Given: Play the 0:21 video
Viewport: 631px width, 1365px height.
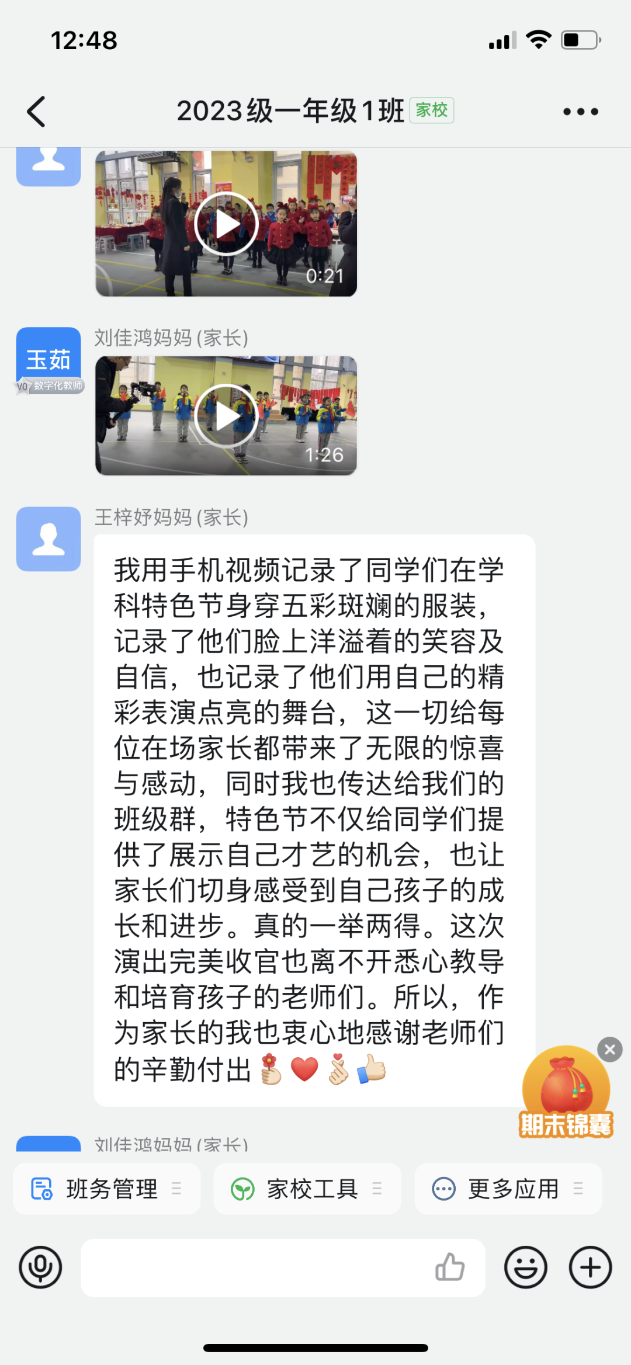Looking at the screenshot, I should (226, 224).
